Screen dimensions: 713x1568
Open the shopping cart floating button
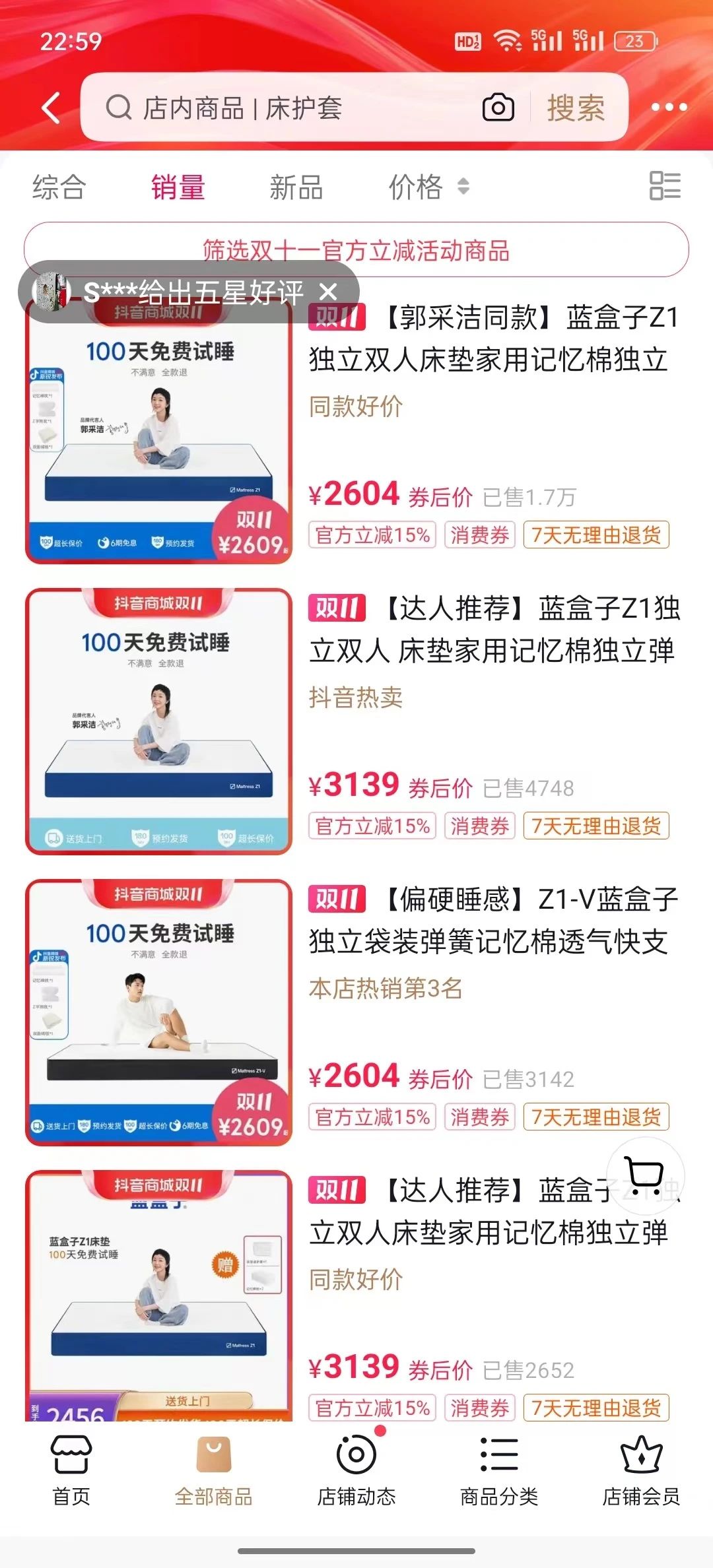pyautogui.click(x=645, y=1175)
